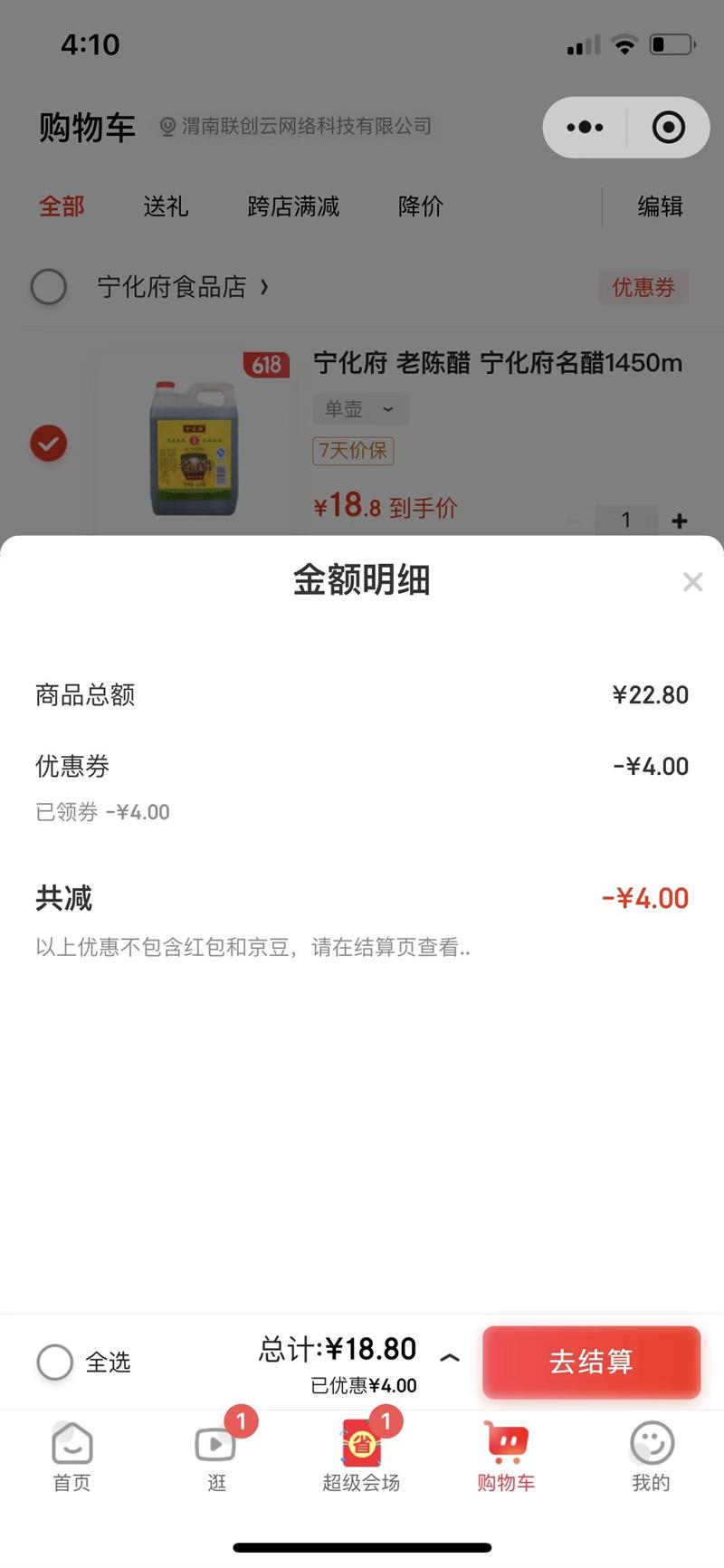Close the 金额明细 panel
The image size is (724, 1568).
coord(692,582)
